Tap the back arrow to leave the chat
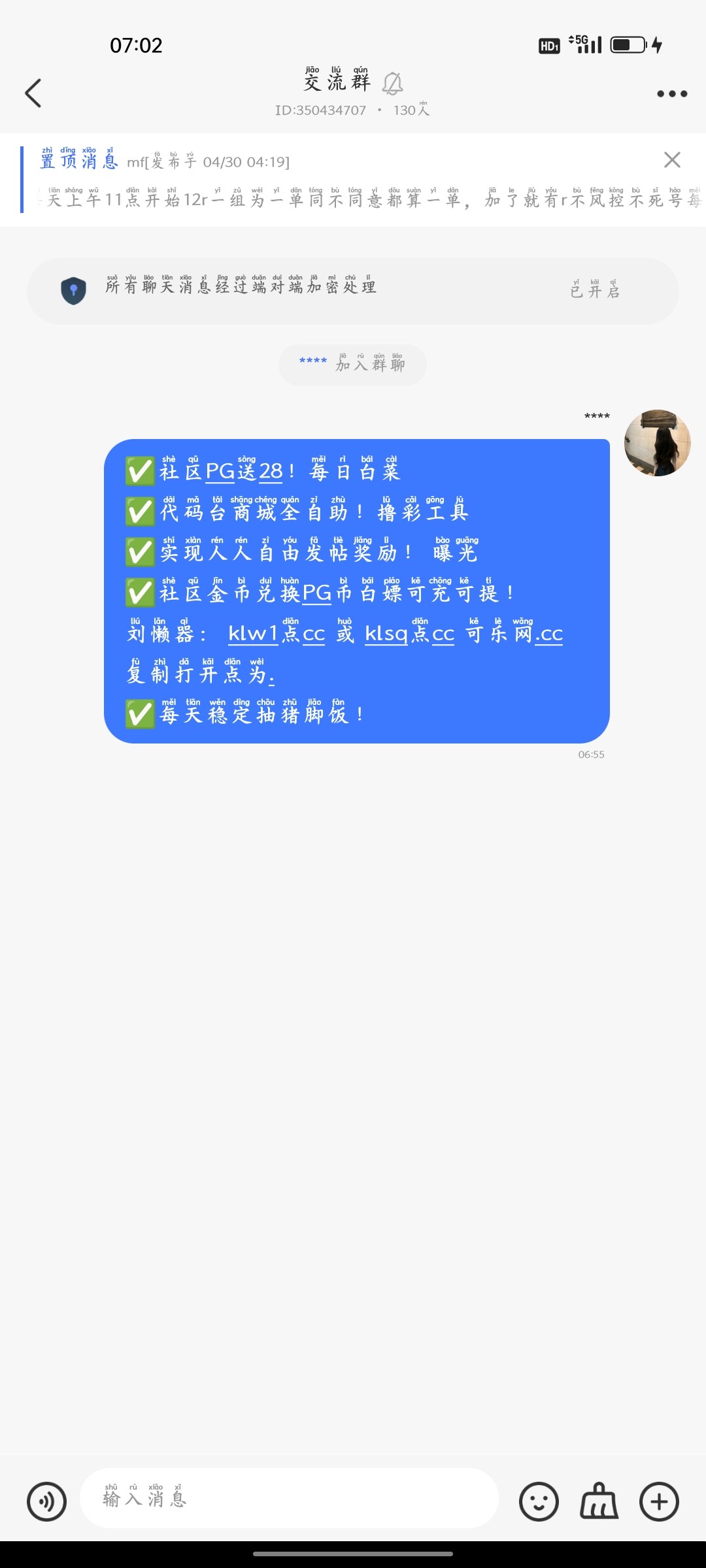 pos(33,93)
